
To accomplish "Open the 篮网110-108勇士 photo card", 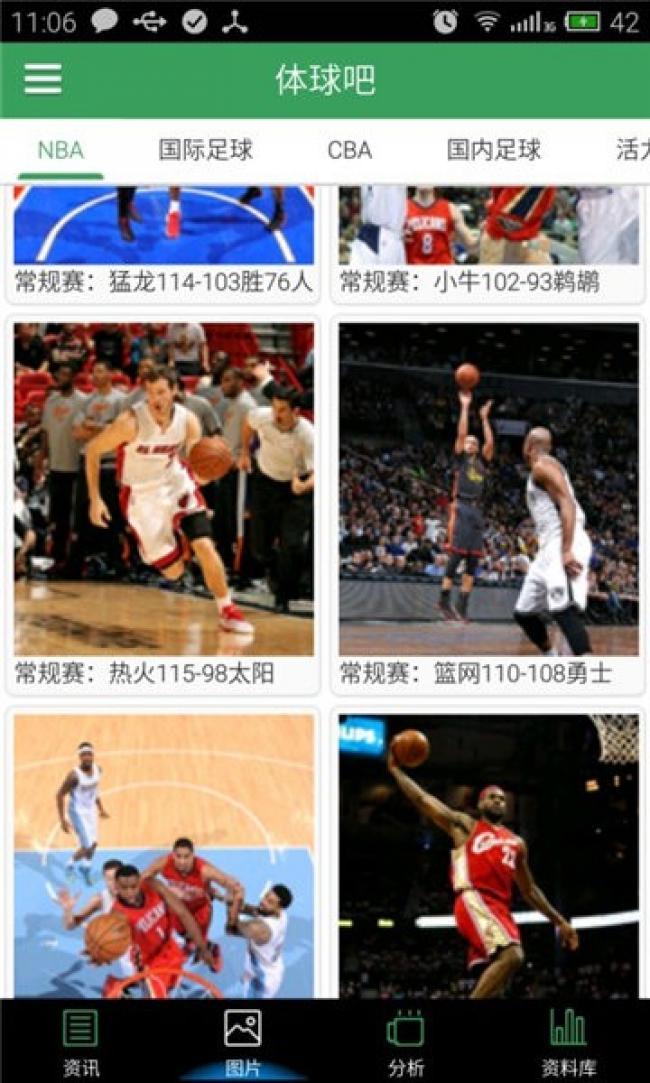I will (x=488, y=505).
